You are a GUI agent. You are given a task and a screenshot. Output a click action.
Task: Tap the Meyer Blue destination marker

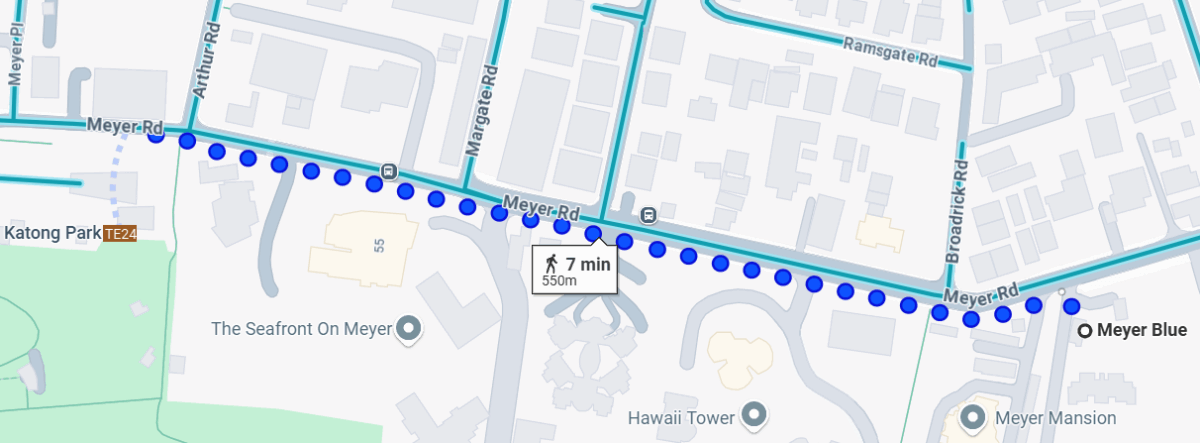click(x=1084, y=331)
